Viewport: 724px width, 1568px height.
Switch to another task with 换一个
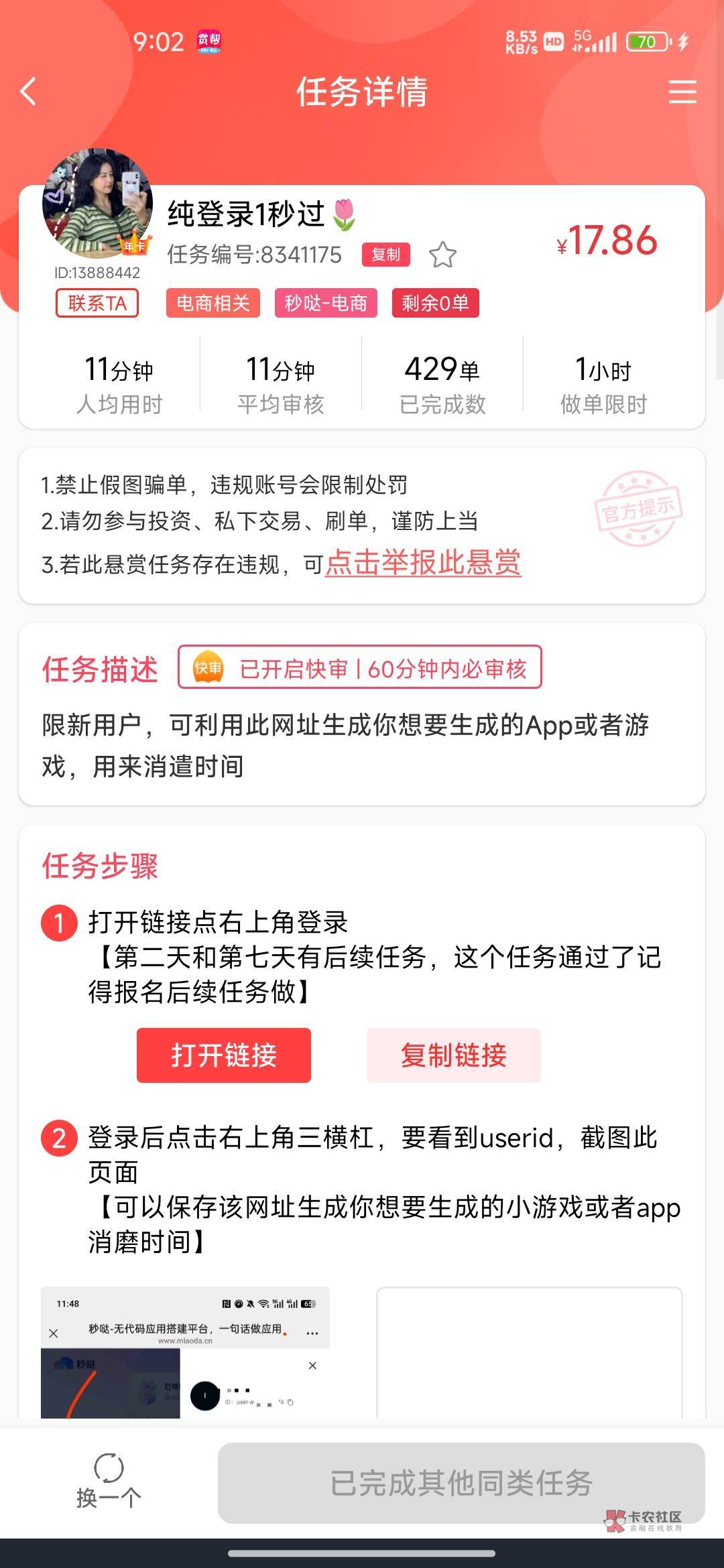pyautogui.click(x=109, y=1482)
